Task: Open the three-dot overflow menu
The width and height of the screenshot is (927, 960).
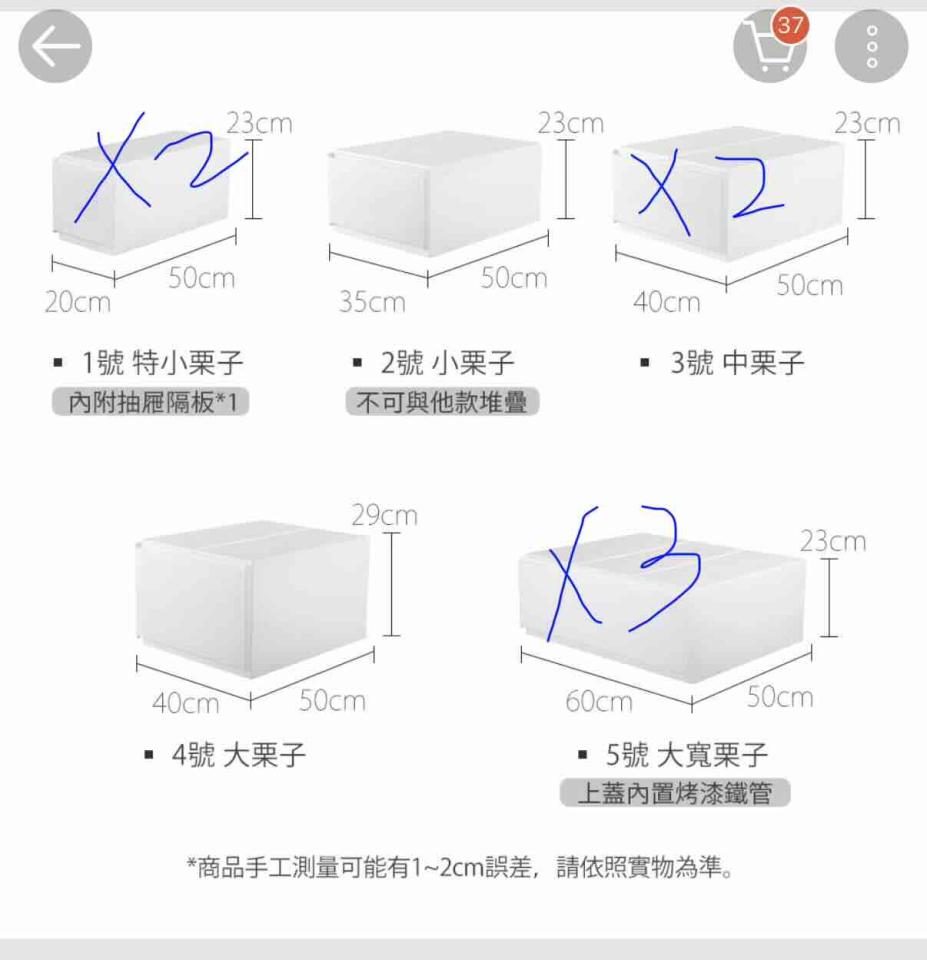Action: 869,45
